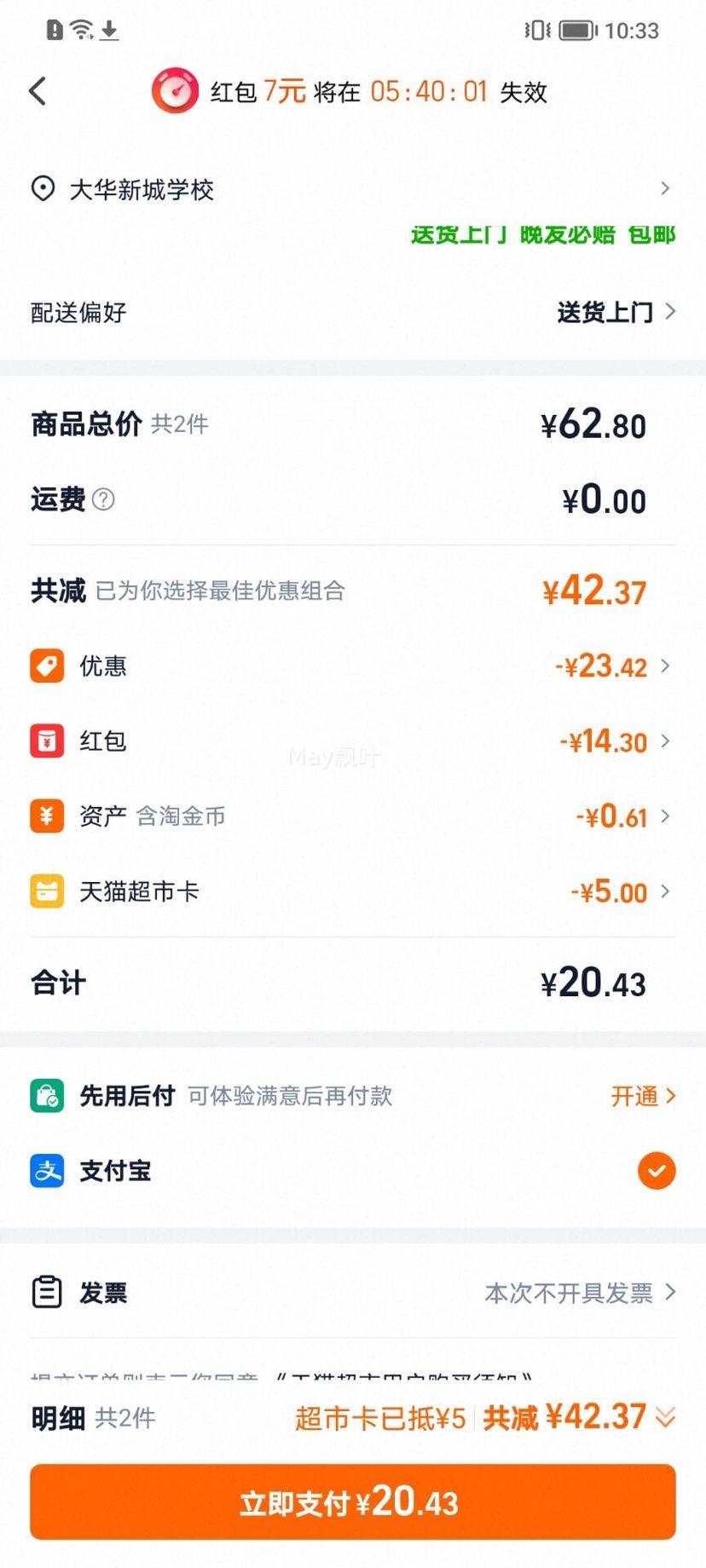The image size is (706, 1568).
Task: Click the back arrow at top left
Action: tap(37, 90)
